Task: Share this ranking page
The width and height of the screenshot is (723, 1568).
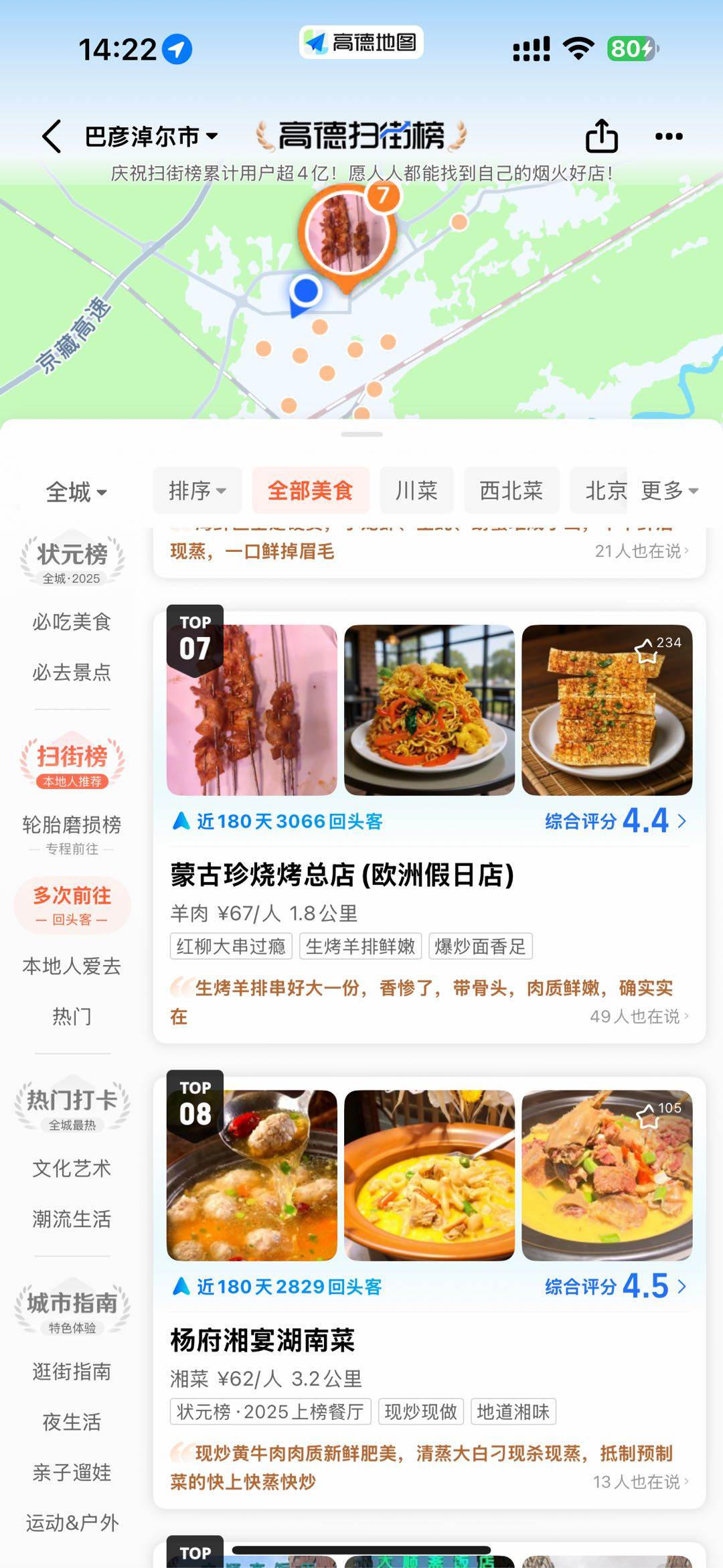Action: coord(601,137)
